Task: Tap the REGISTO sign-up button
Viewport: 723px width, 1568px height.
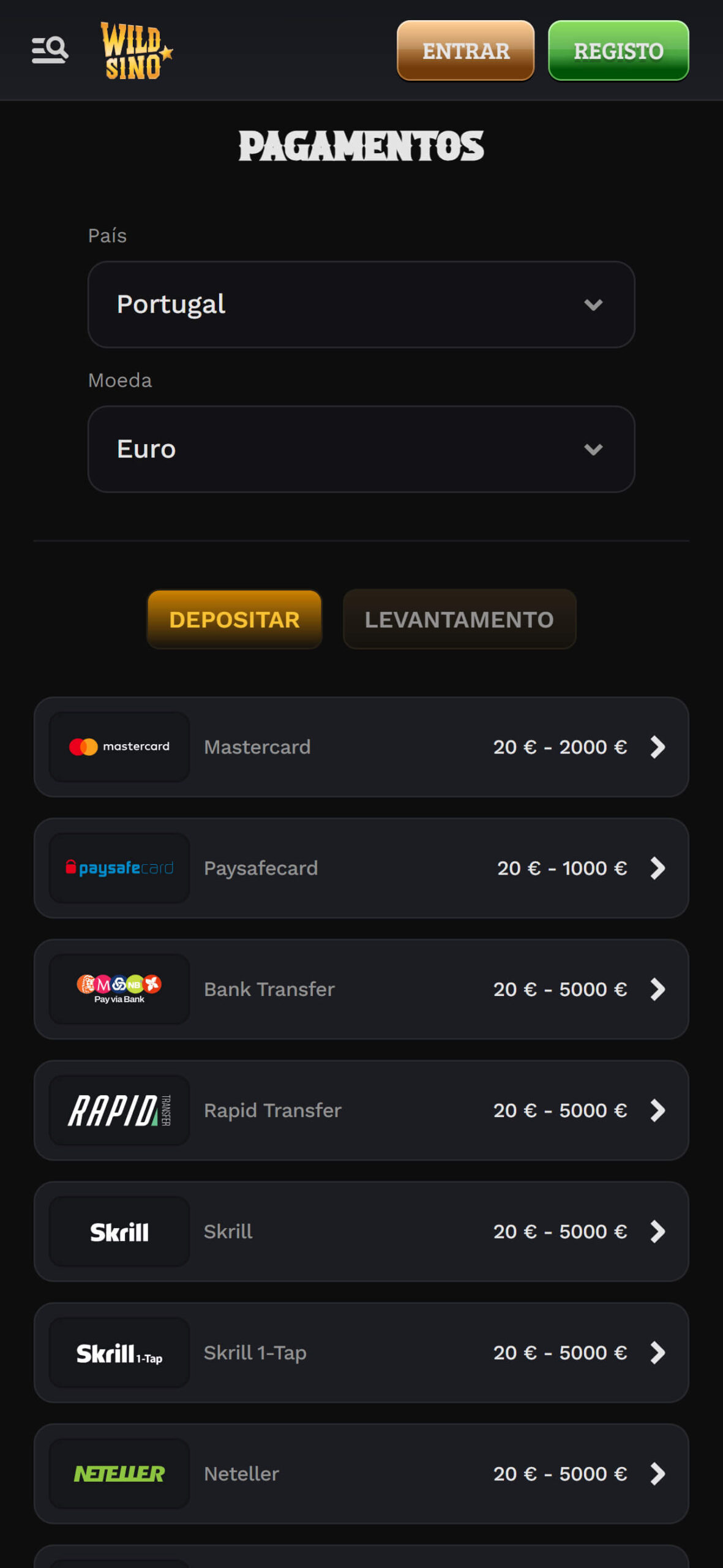Action: (x=618, y=51)
